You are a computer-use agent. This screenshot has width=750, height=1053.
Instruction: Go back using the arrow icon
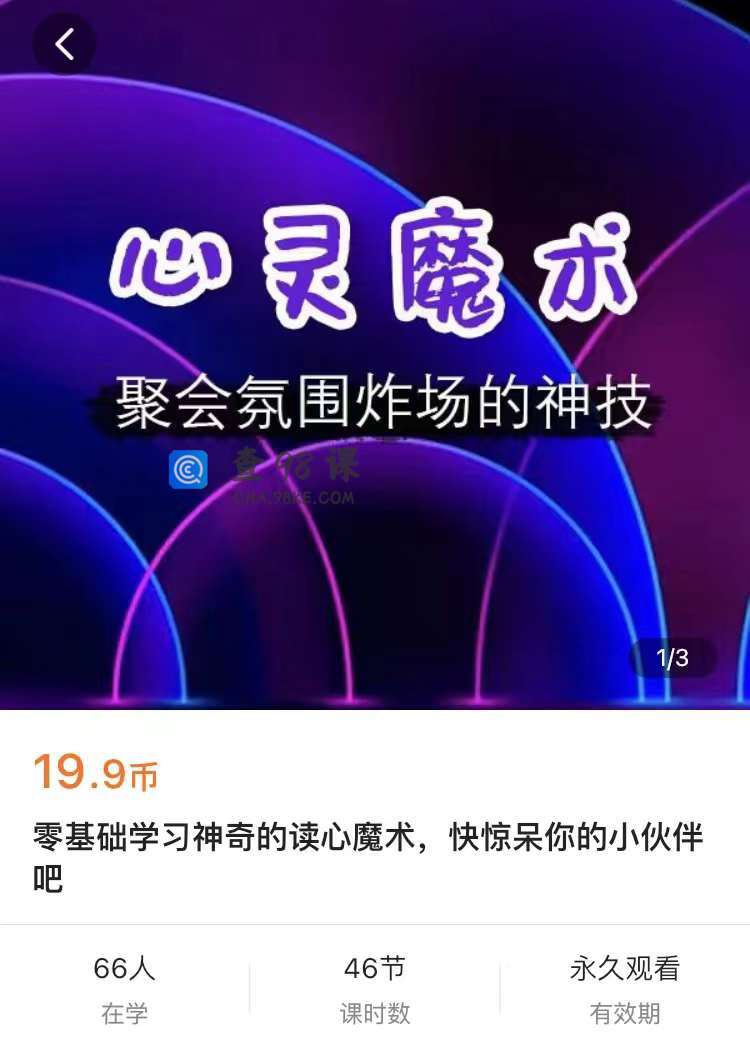click(65, 44)
